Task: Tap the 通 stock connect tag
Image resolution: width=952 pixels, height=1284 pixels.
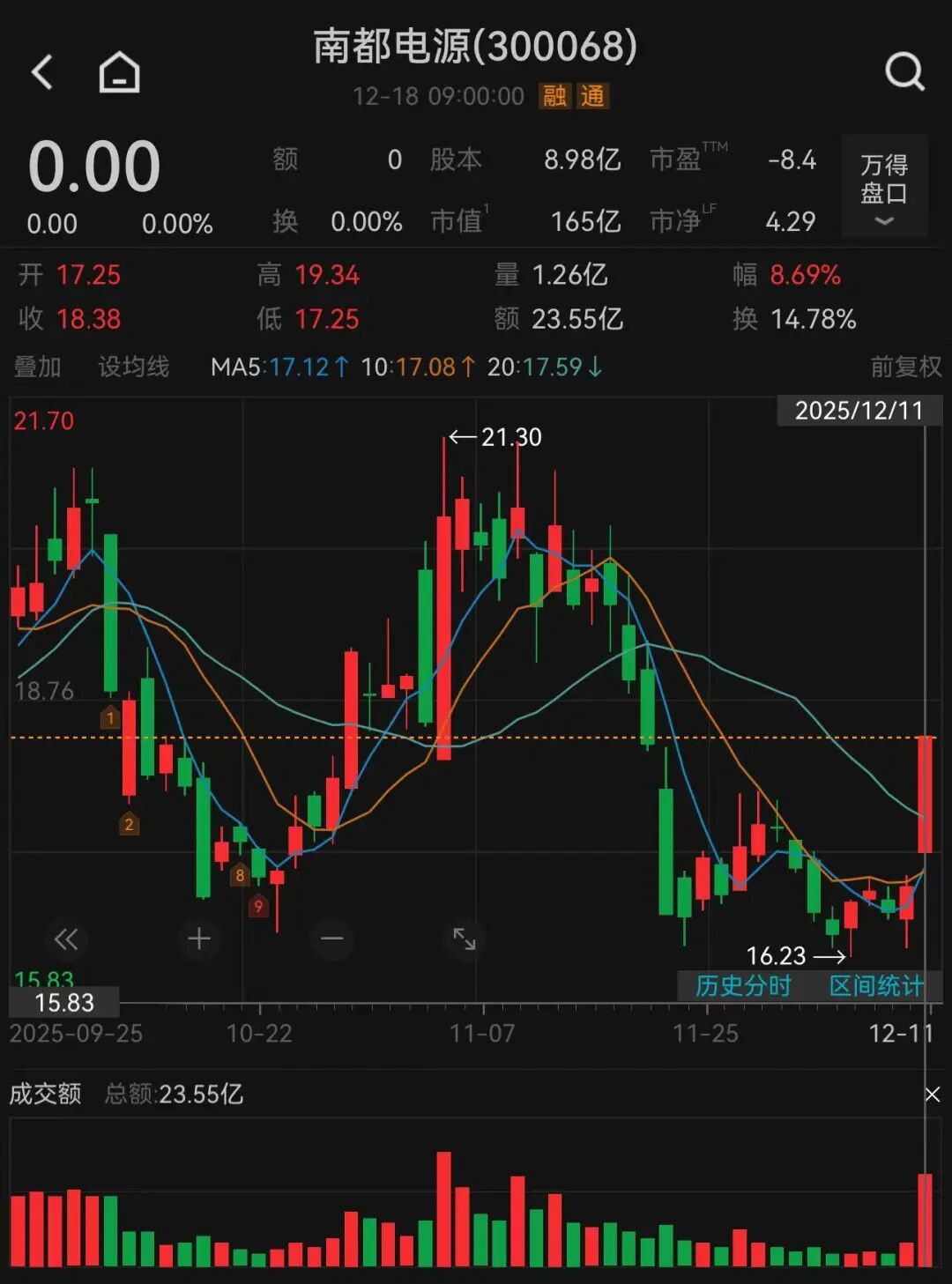Action: click(592, 96)
